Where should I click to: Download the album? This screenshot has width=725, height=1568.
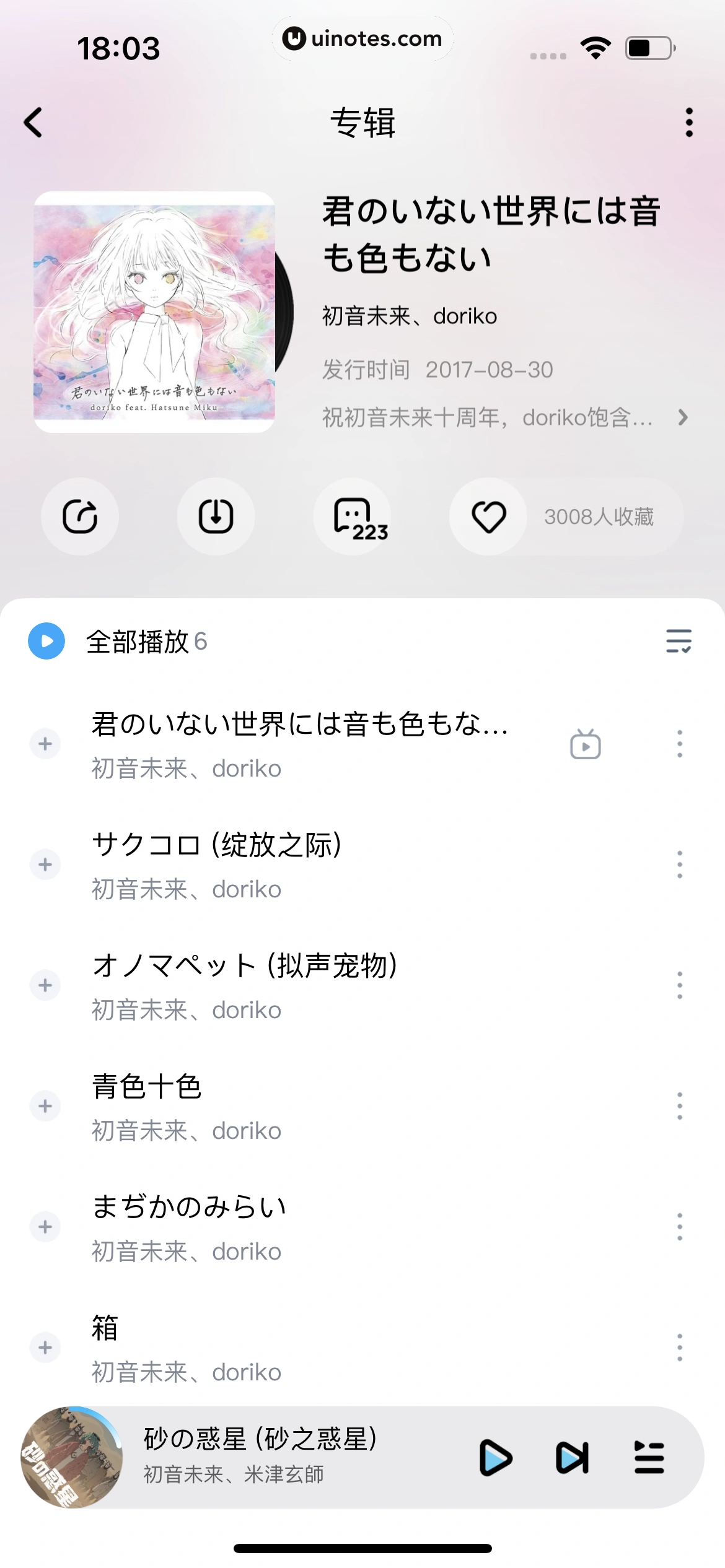point(216,516)
